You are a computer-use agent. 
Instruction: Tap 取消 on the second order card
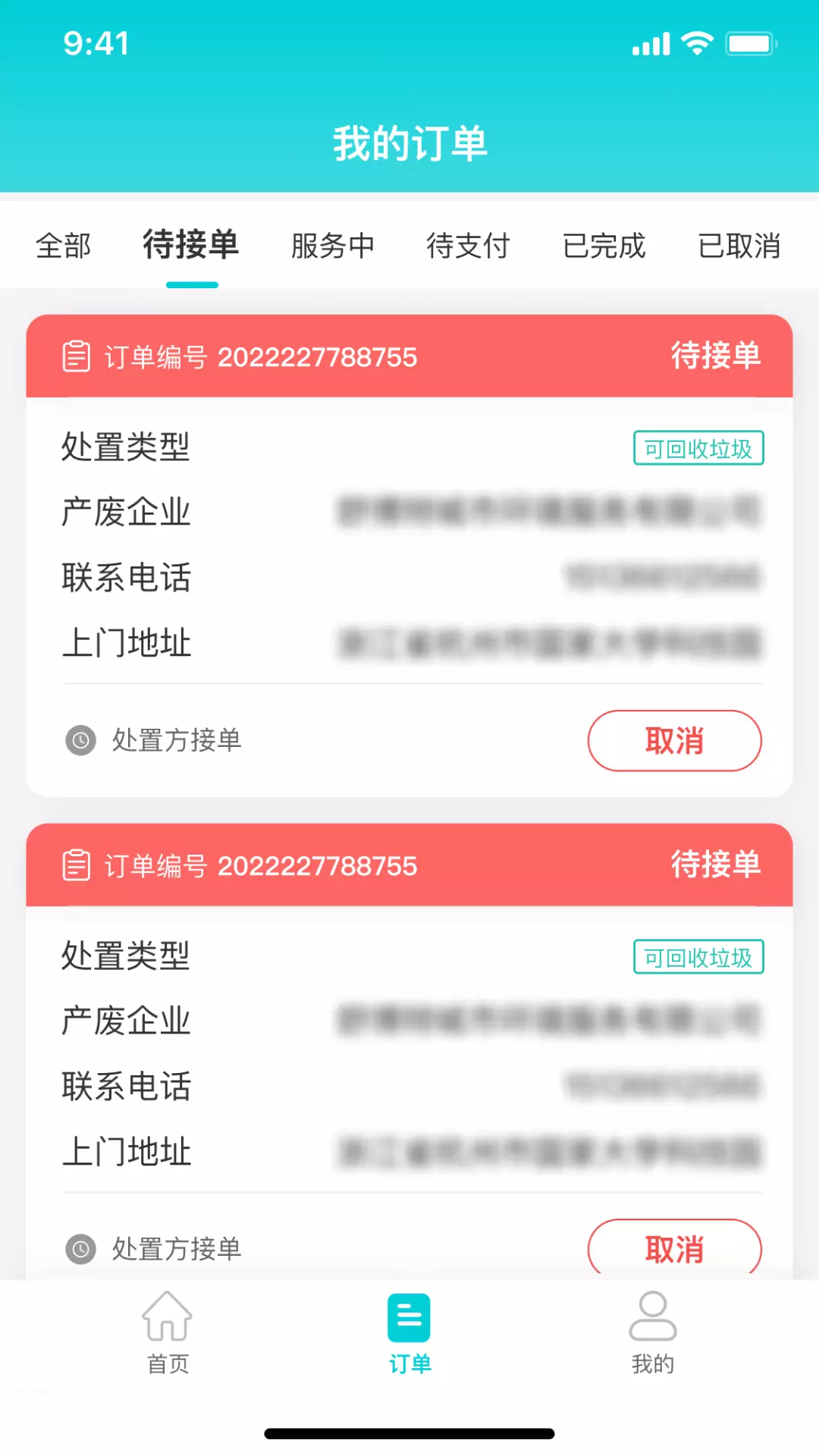[674, 1247]
